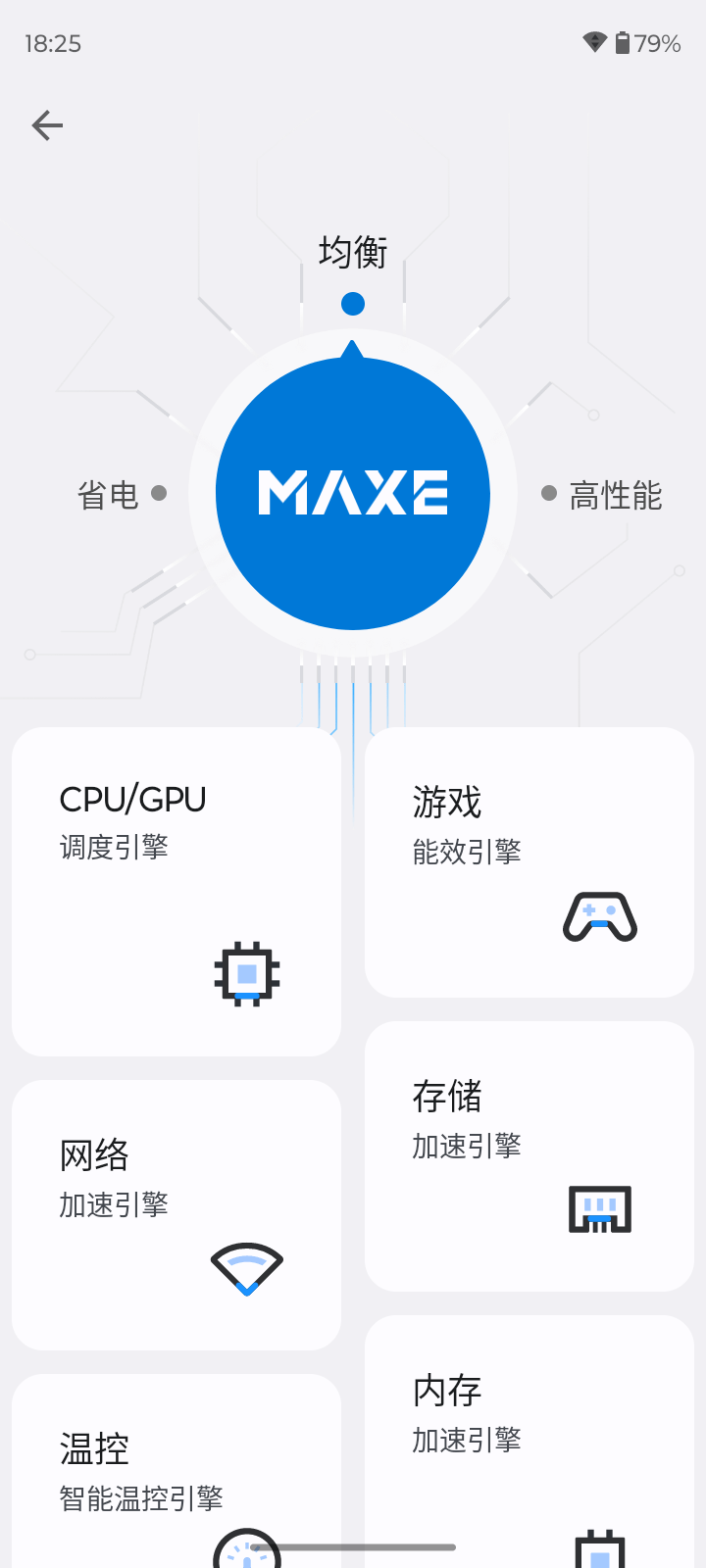Switch to 高性能 high-performance mode

pos(602,495)
